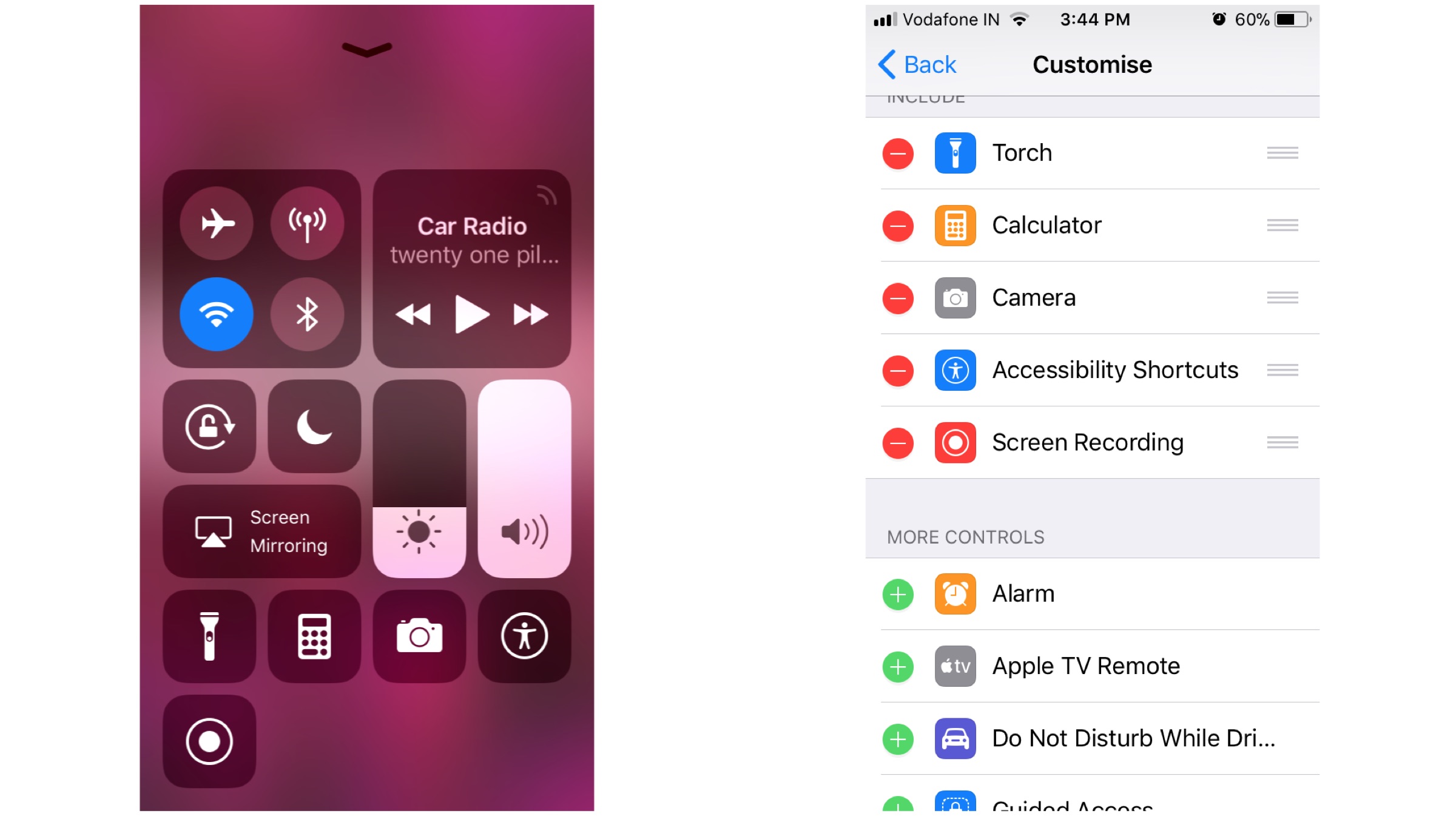The image size is (1456, 816).
Task: Go back from Customise
Action: pyautogui.click(x=917, y=65)
